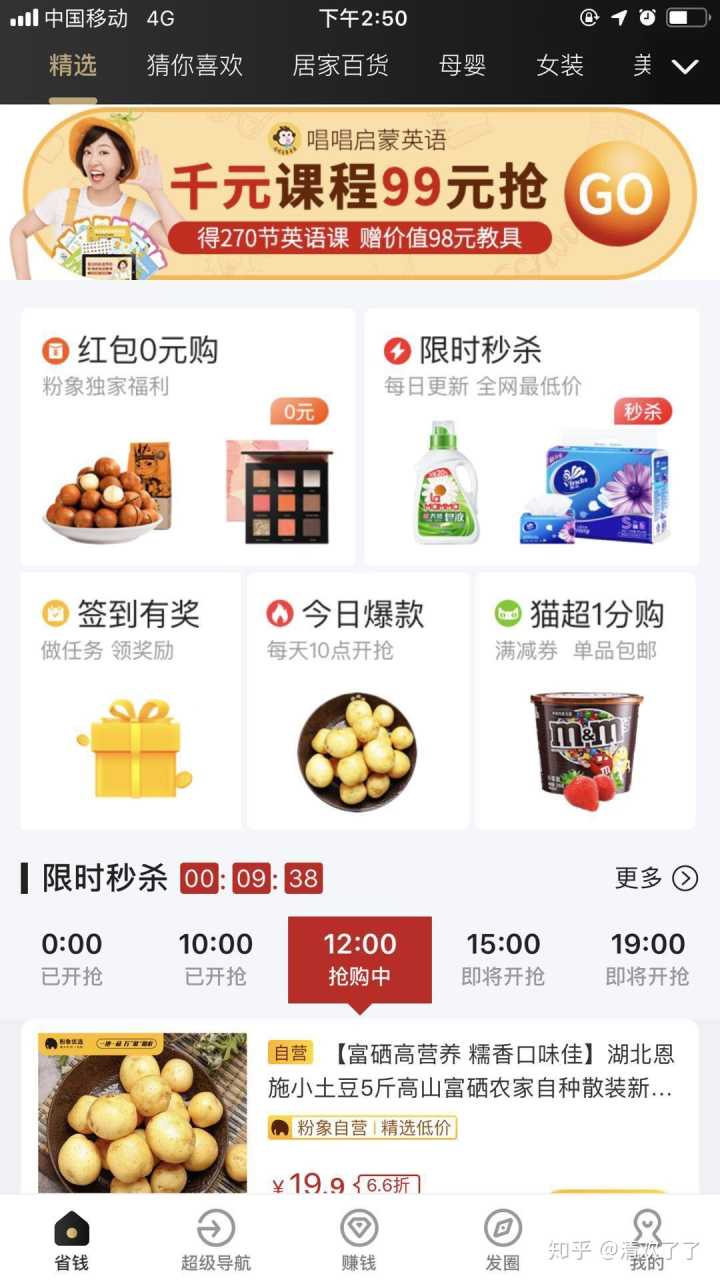
Task: Switch to the 19:00 sale slot
Action: [x=647, y=958]
